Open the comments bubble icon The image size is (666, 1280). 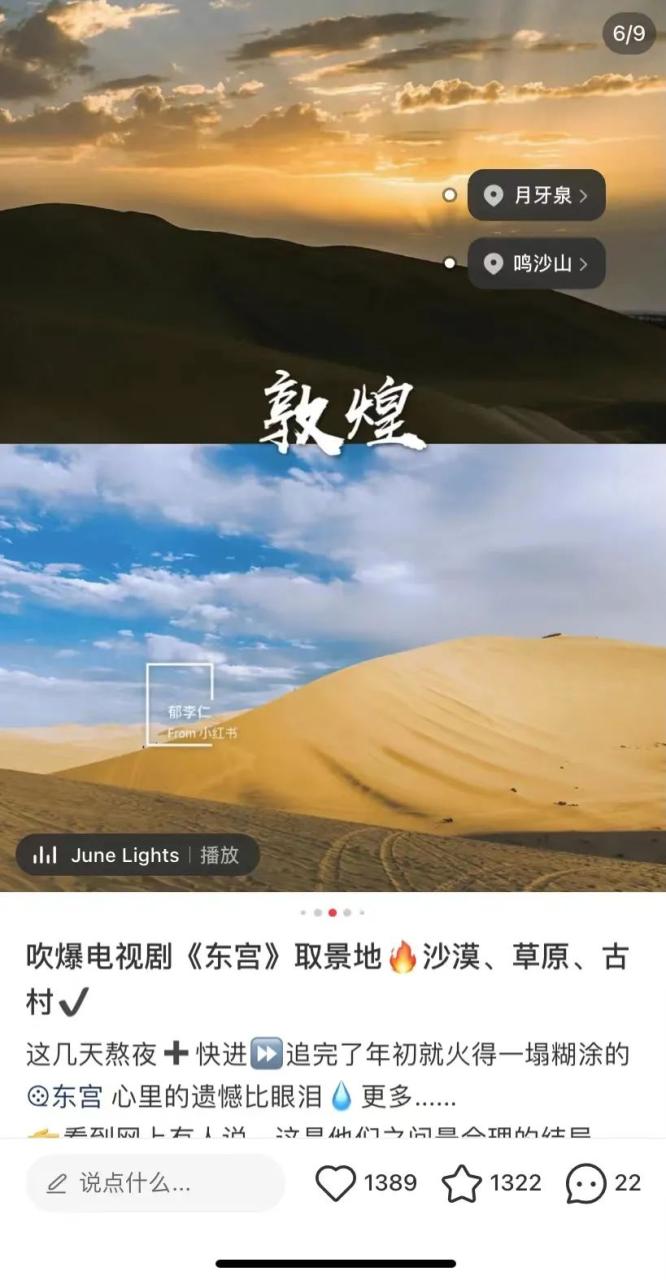[x=586, y=1183]
